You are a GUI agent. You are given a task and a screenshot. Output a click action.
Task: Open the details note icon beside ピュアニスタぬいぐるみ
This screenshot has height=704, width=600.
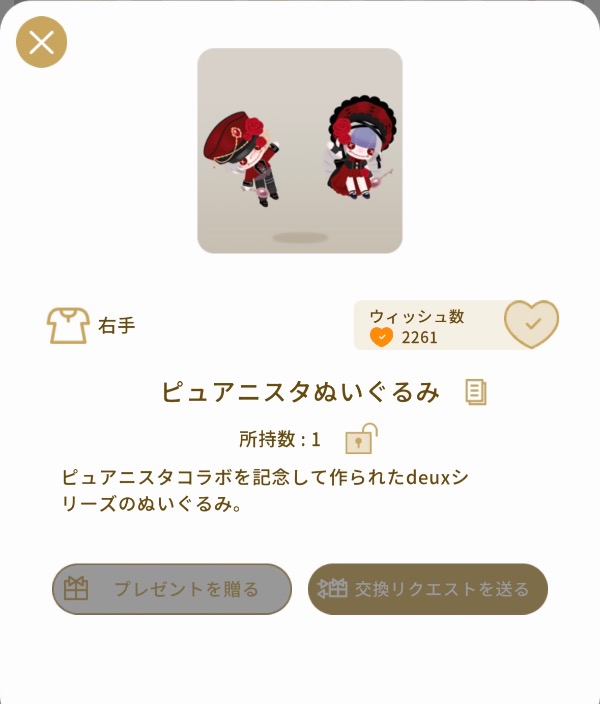tap(476, 392)
